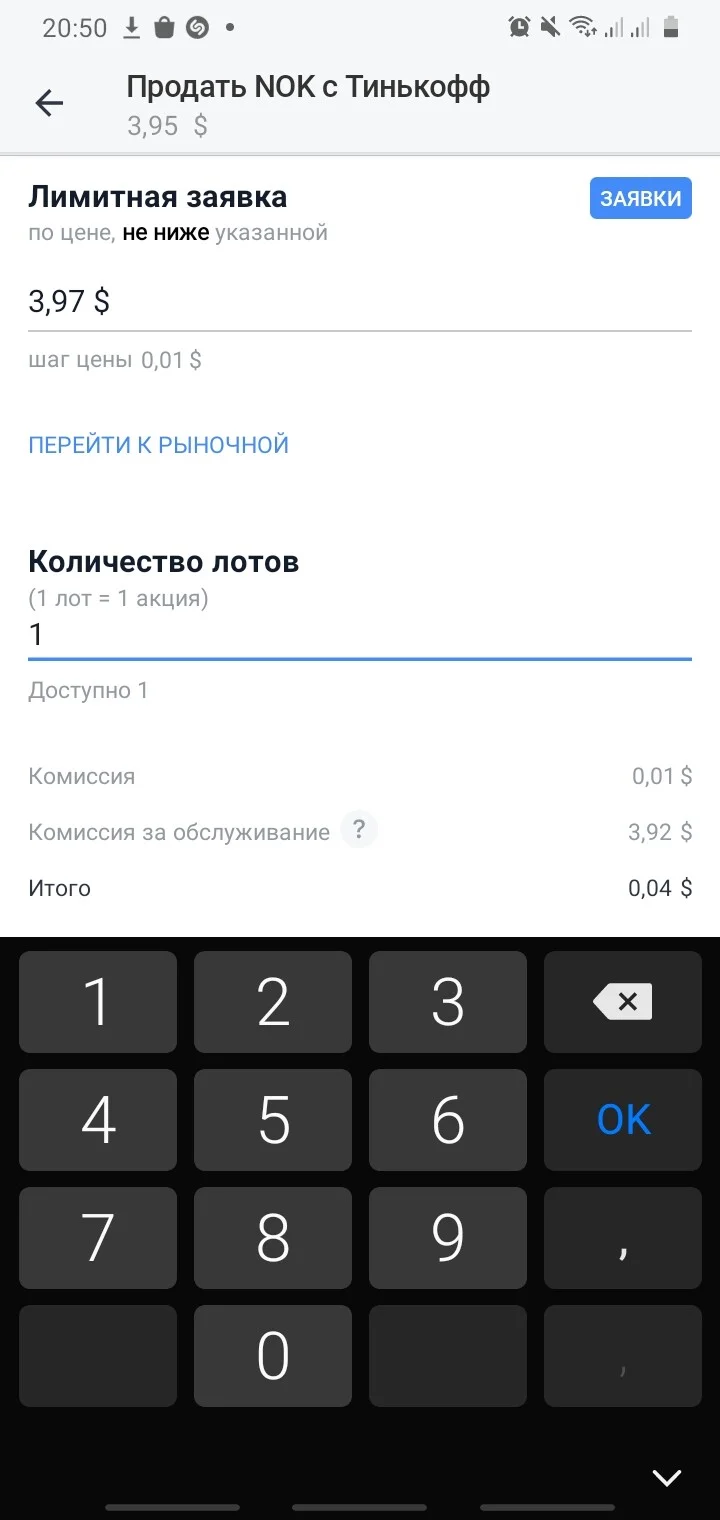The width and height of the screenshot is (720, 1520).
Task: Type digit 0 on the keypad
Action: click(x=273, y=1356)
